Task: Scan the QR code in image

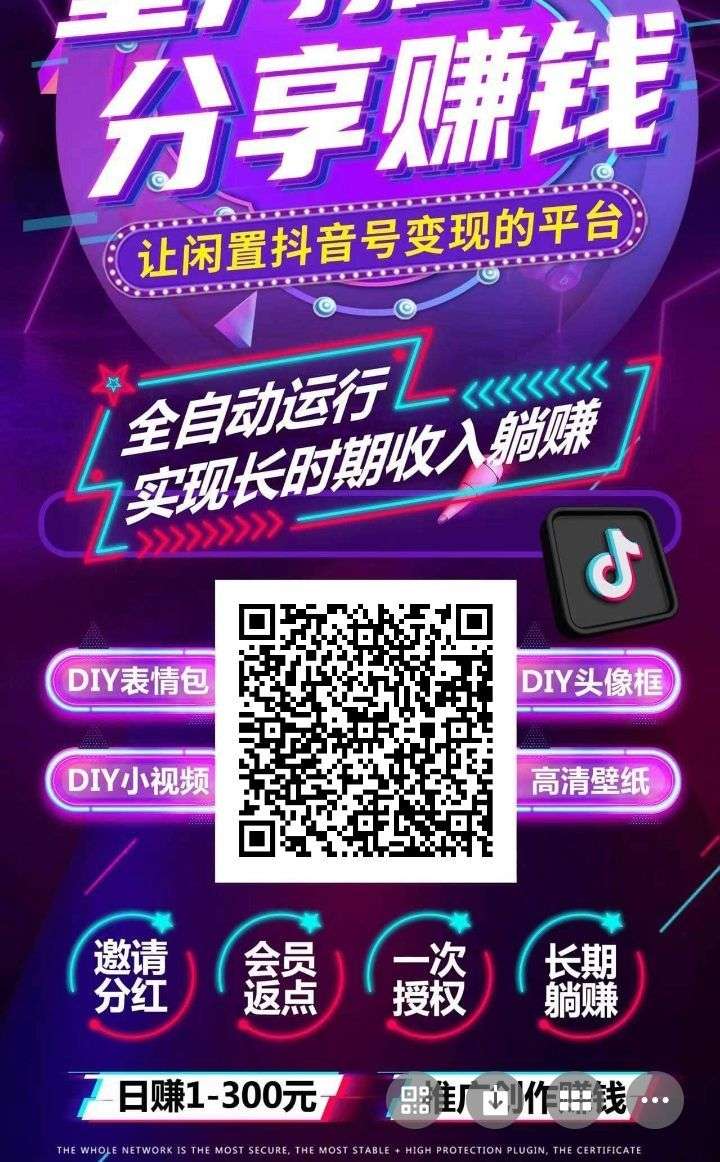Action: point(414,1100)
